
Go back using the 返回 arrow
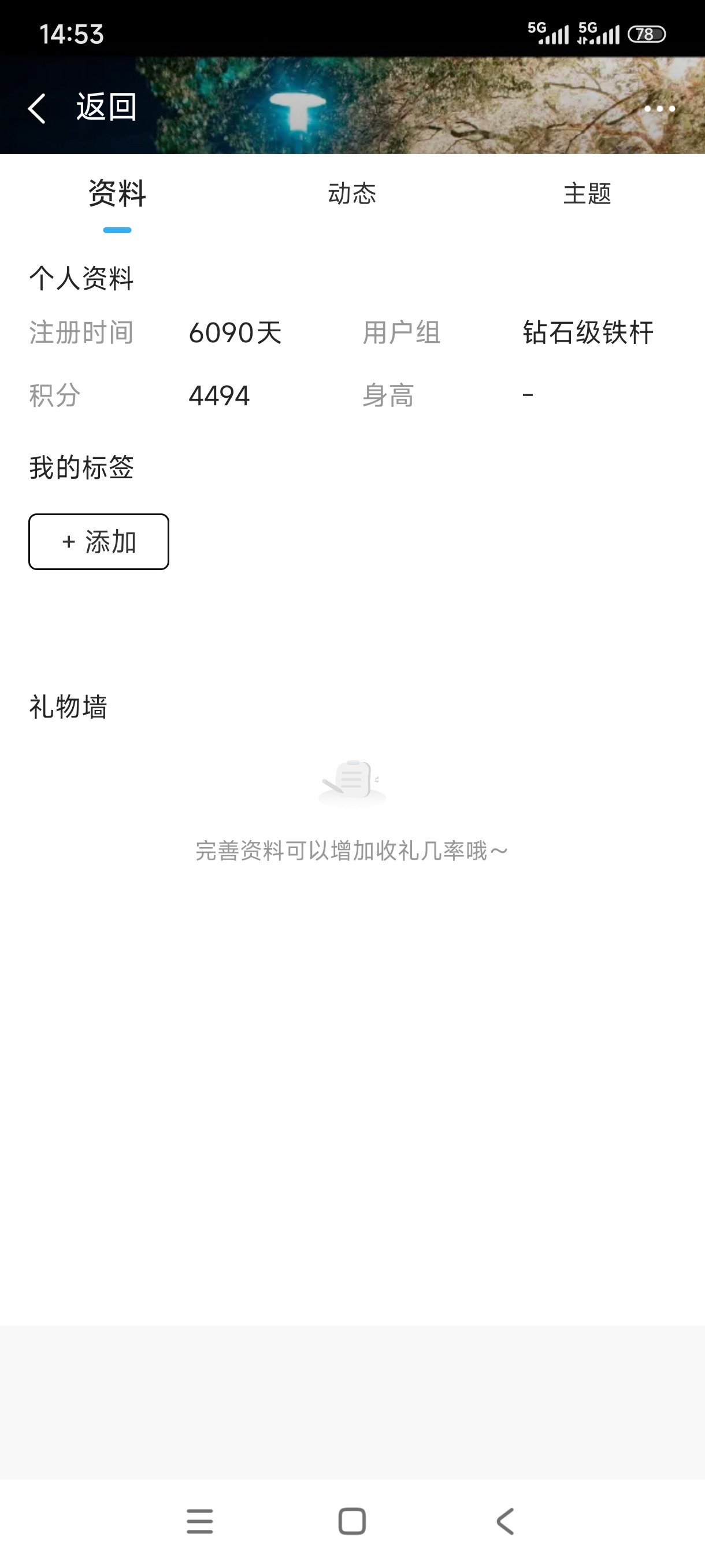38,108
